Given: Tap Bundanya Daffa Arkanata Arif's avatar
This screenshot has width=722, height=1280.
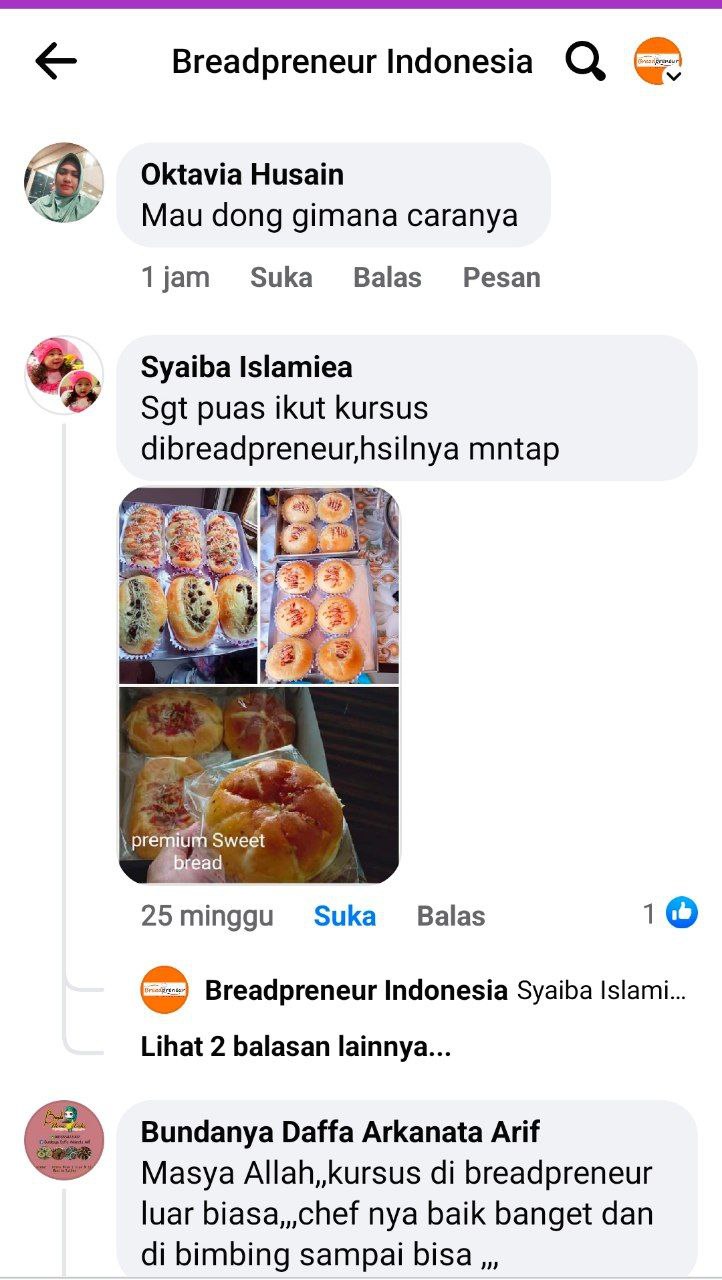Looking at the screenshot, I should [x=64, y=1141].
